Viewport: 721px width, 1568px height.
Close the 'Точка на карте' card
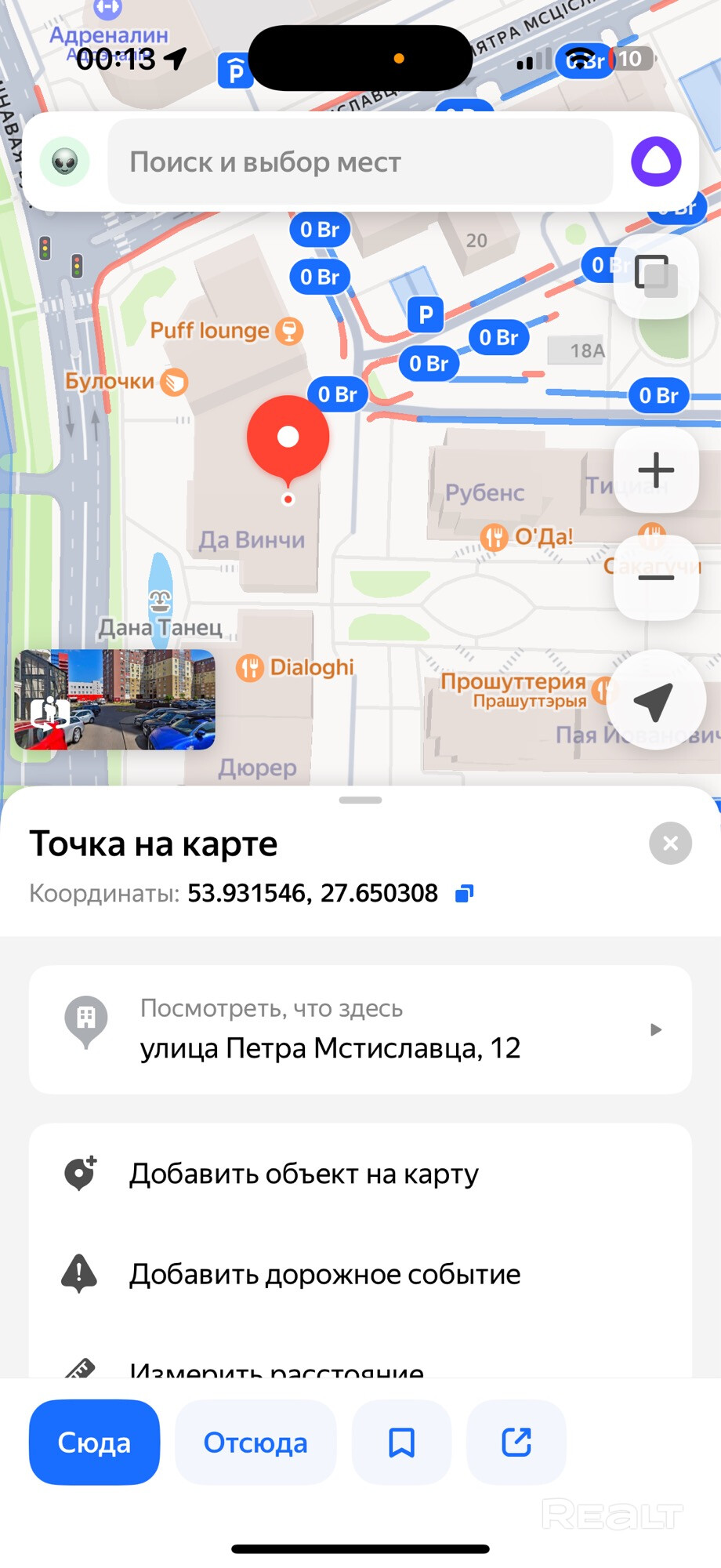pyautogui.click(x=670, y=844)
